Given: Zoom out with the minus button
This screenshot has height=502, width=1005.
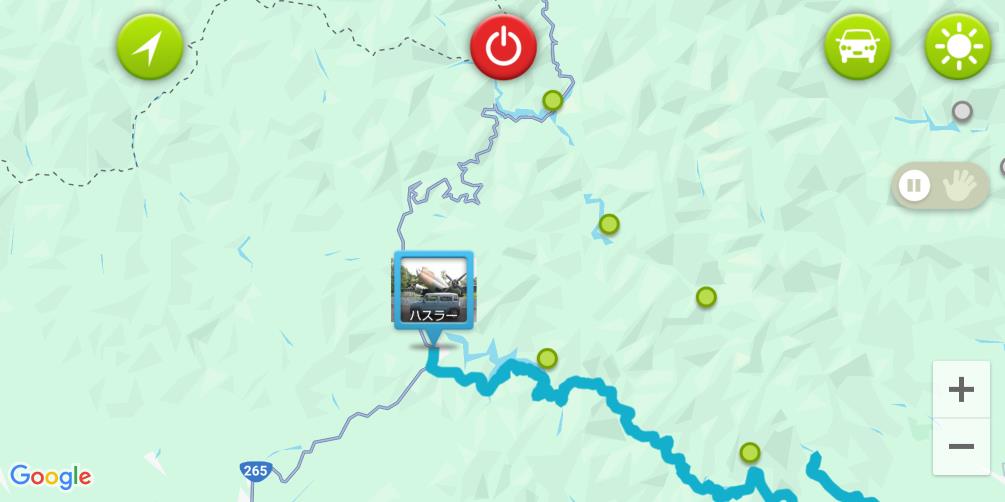Looking at the screenshot, I should 961,446.
